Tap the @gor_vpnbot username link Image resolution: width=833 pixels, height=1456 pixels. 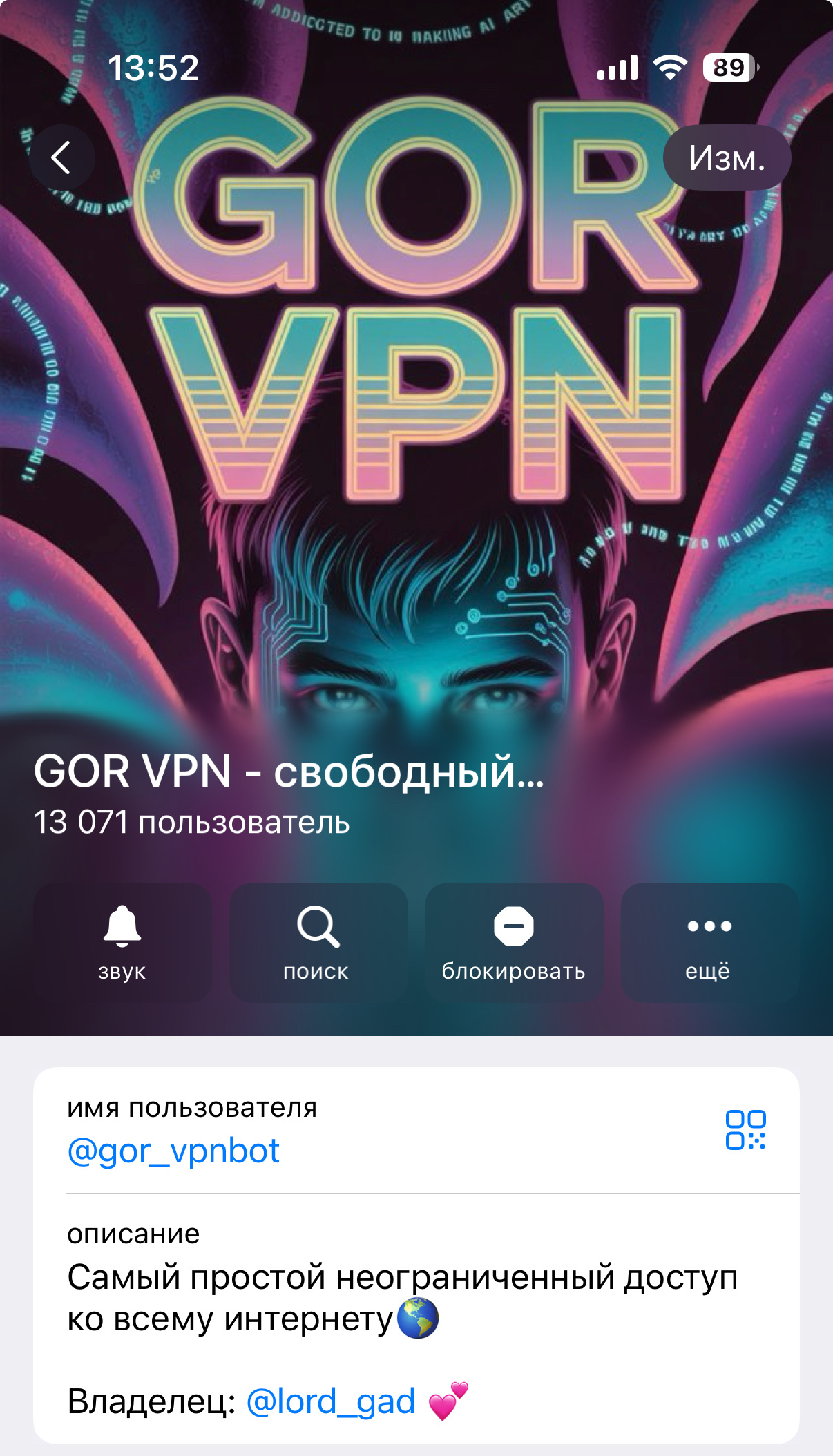(173, 1151)
